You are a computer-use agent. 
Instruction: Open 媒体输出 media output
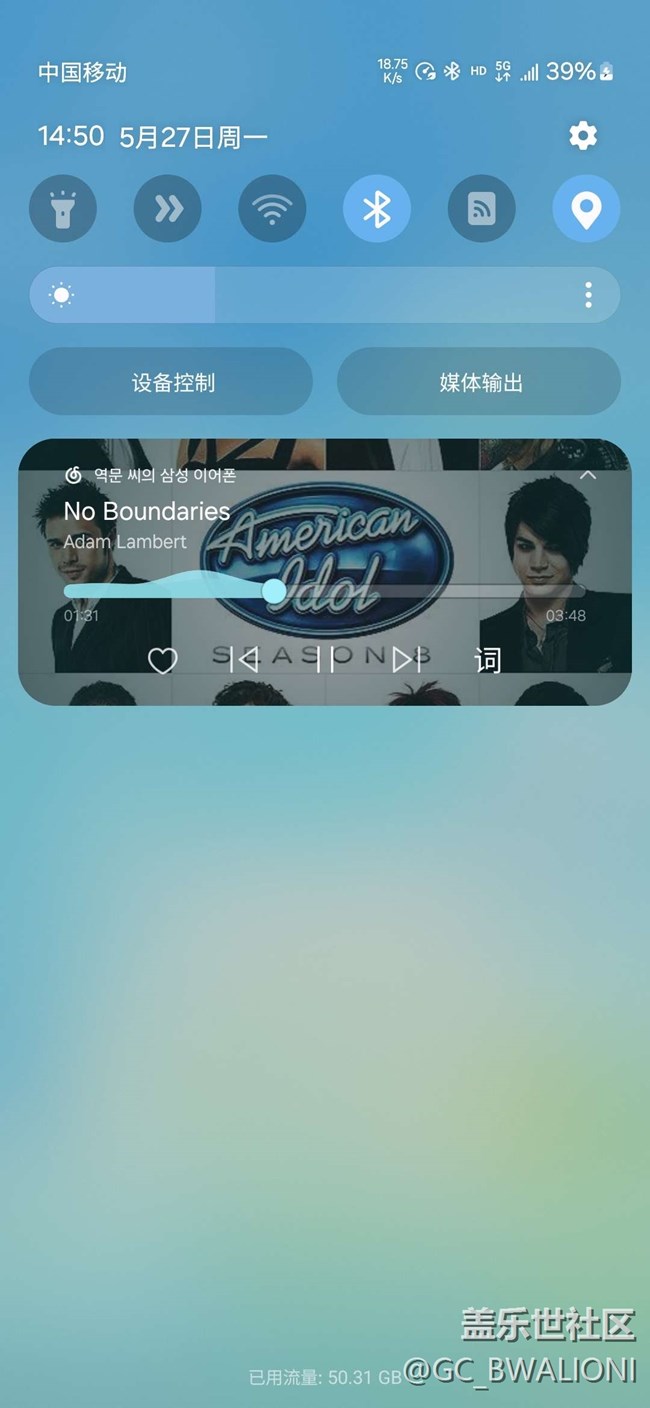[479, 382]
